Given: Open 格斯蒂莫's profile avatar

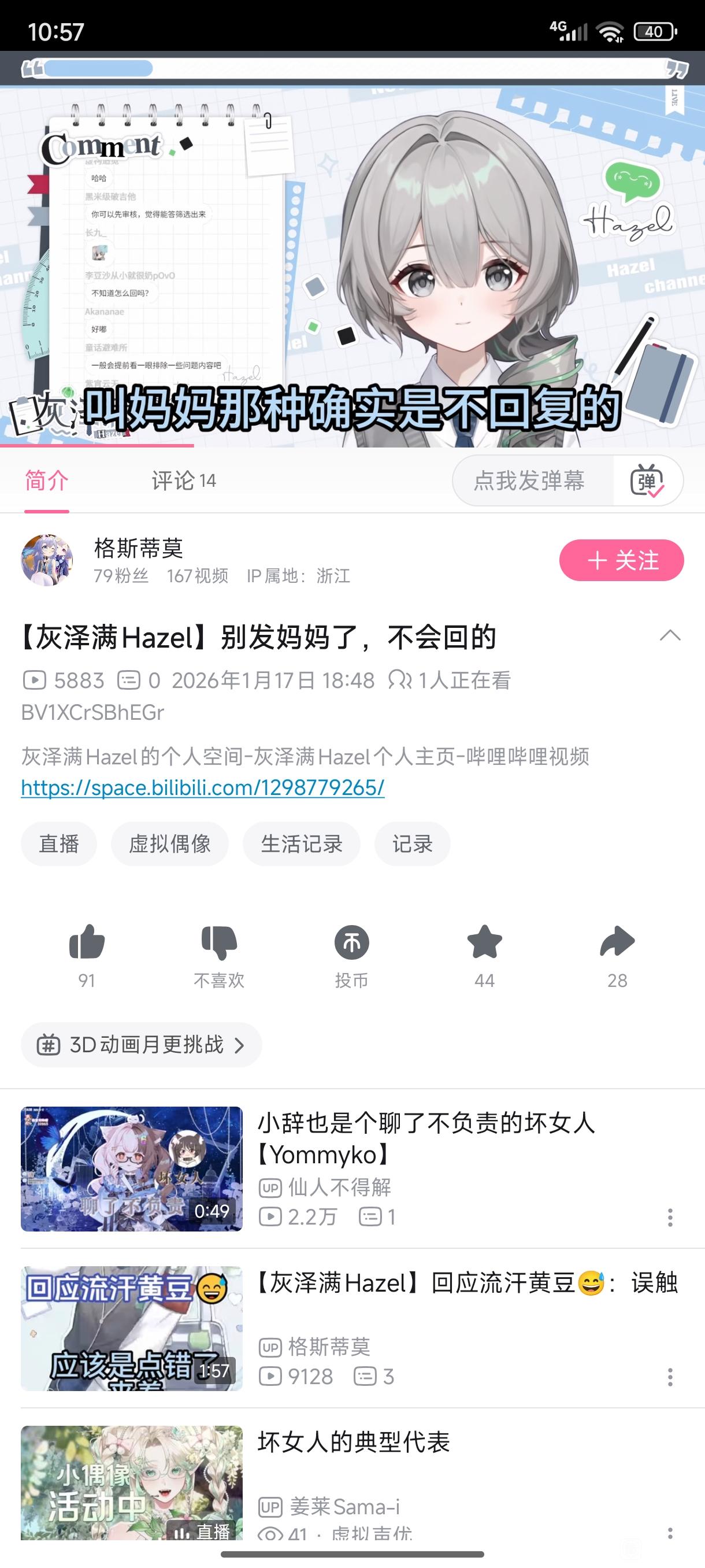Looking at the screenshot, I should tap(47, 560).
